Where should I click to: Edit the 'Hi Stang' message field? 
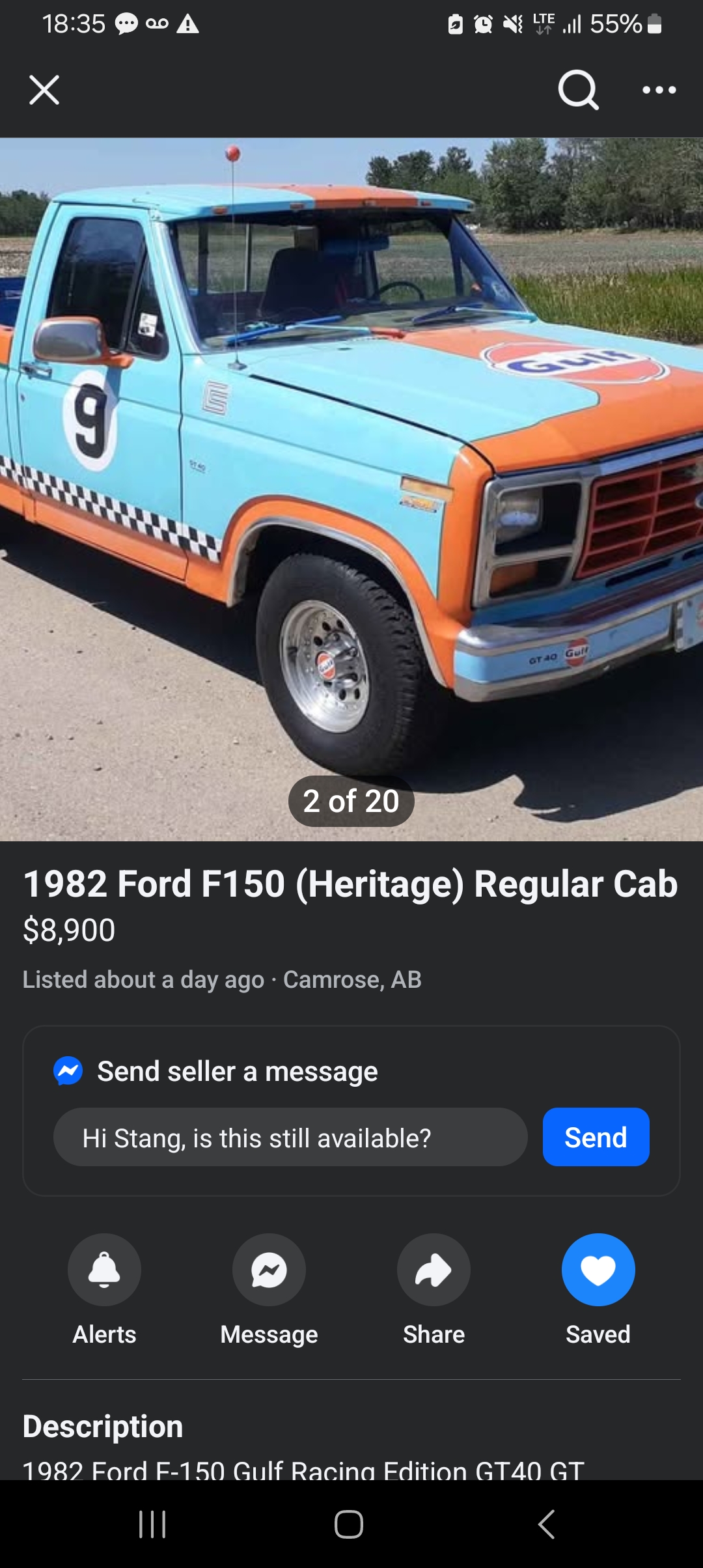(290, 1137)
